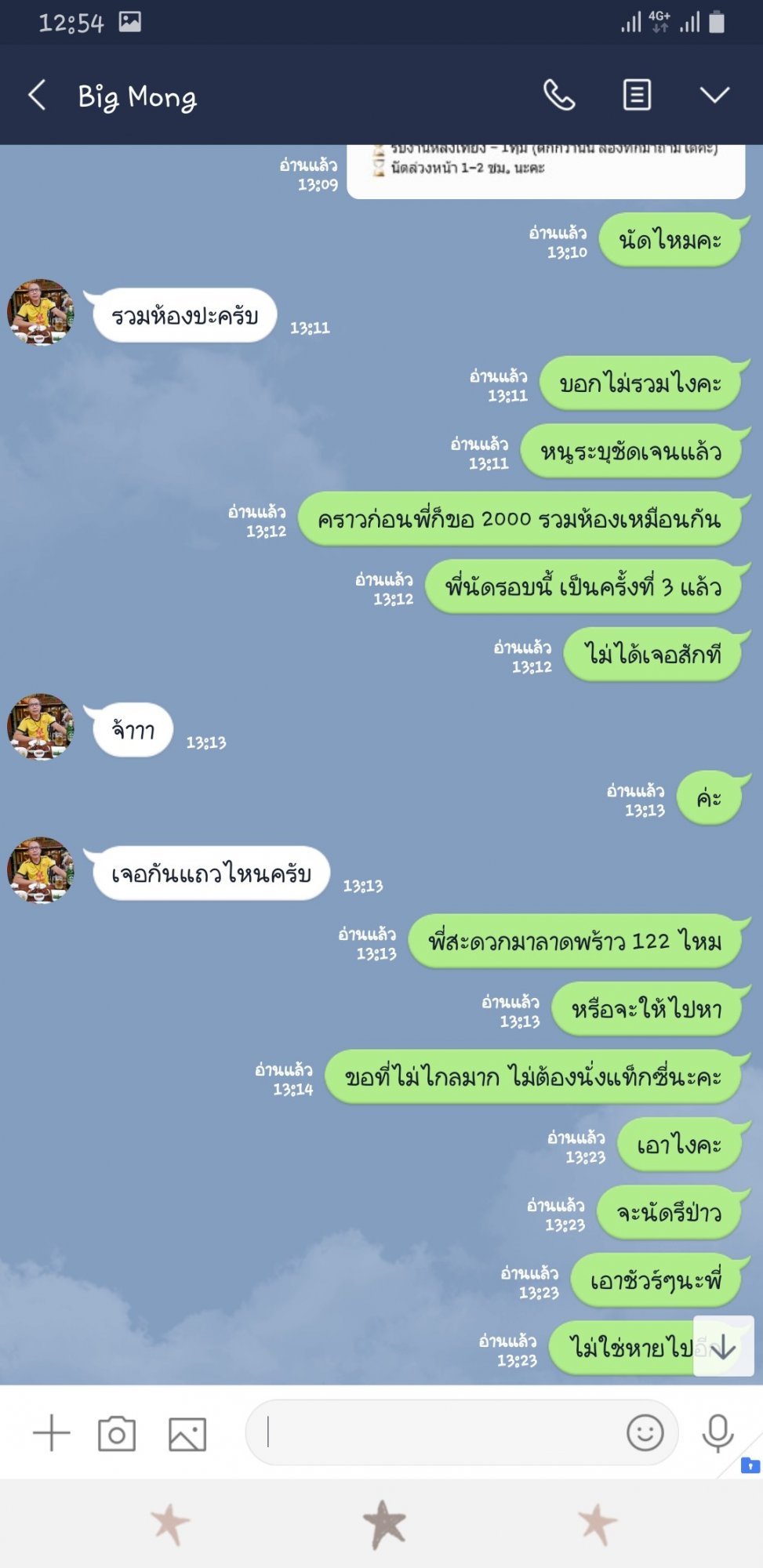Tap the microphone to record voice message

718,1433
